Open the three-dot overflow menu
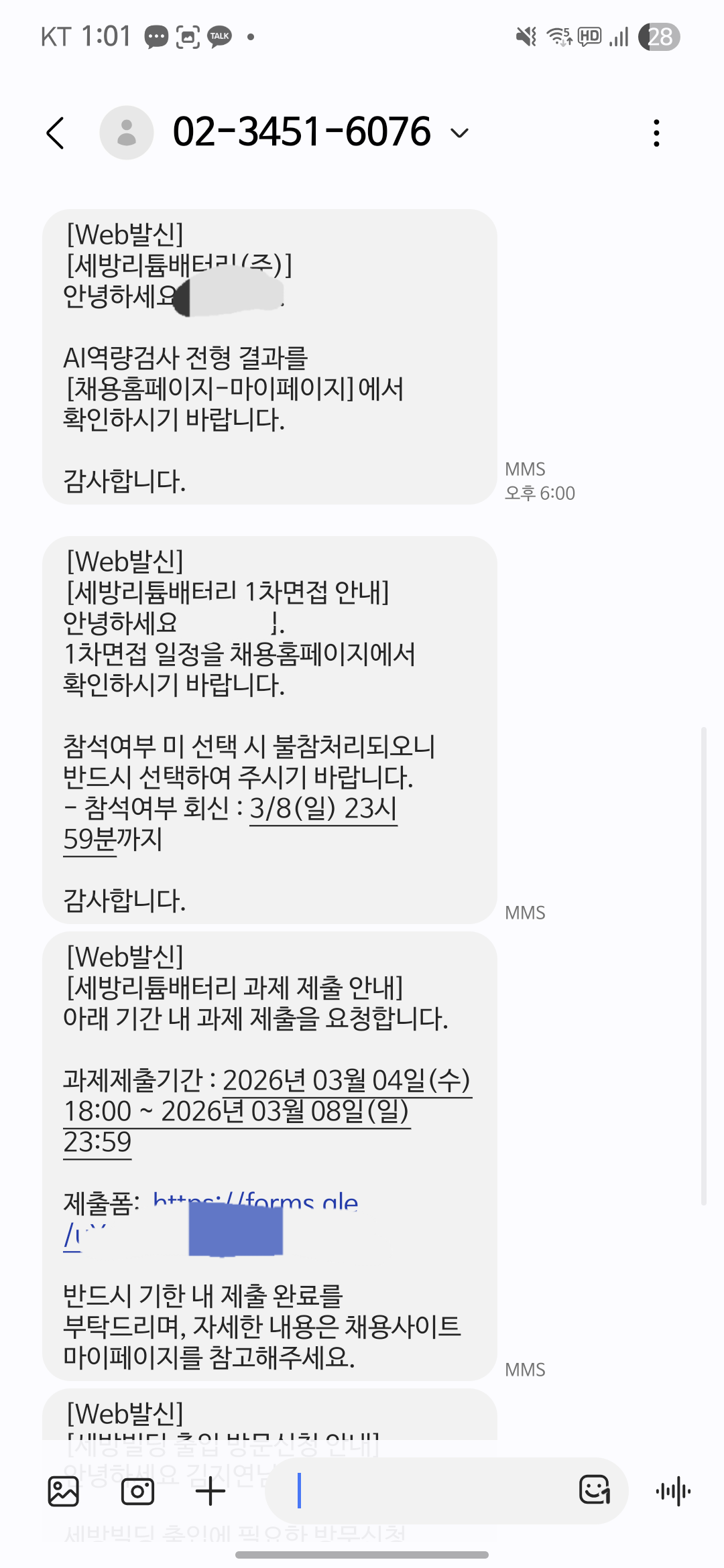The height and width of the screenshot is (1568, 724). pos(656,133)
